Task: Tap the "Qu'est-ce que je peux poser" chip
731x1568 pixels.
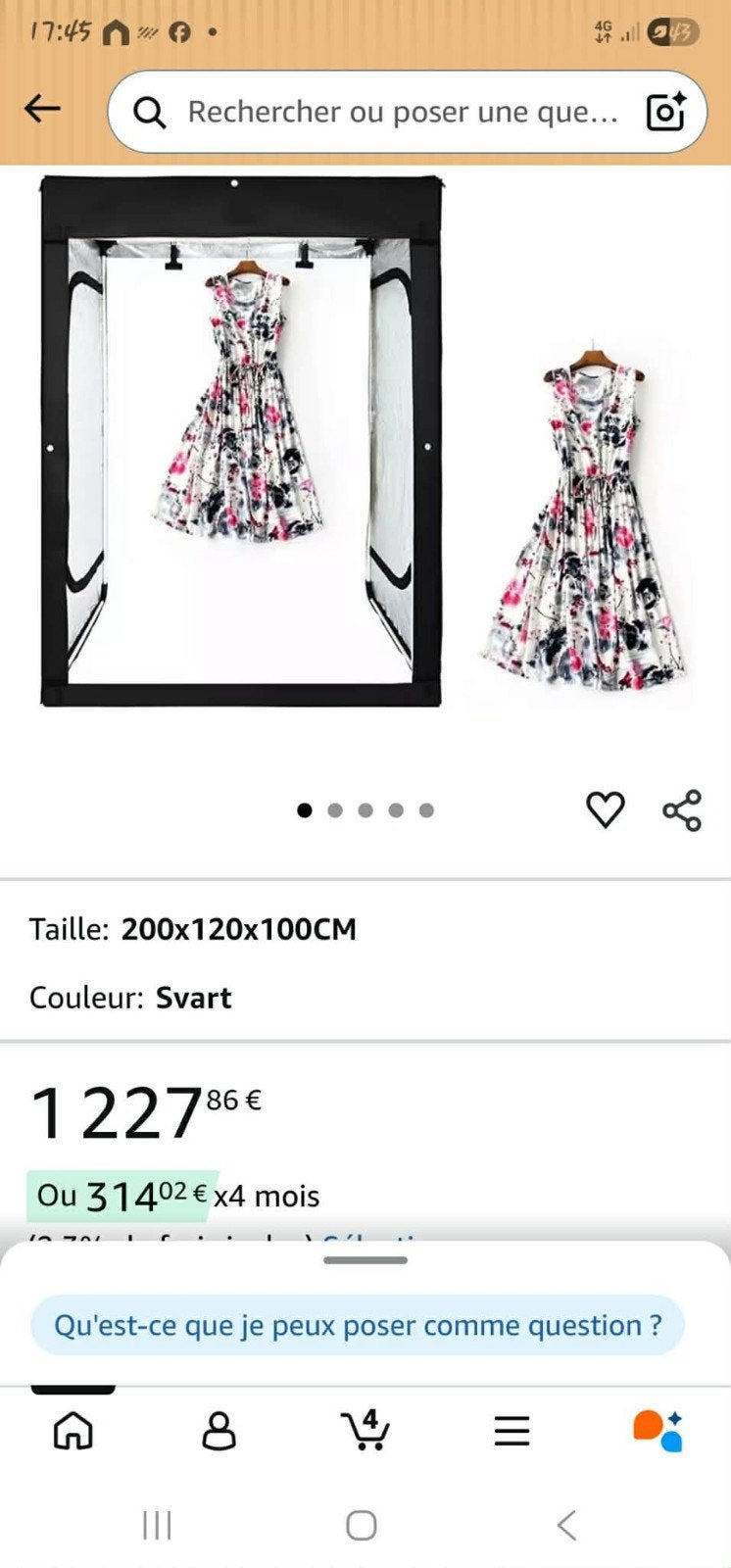Action: pos(358,1325)
